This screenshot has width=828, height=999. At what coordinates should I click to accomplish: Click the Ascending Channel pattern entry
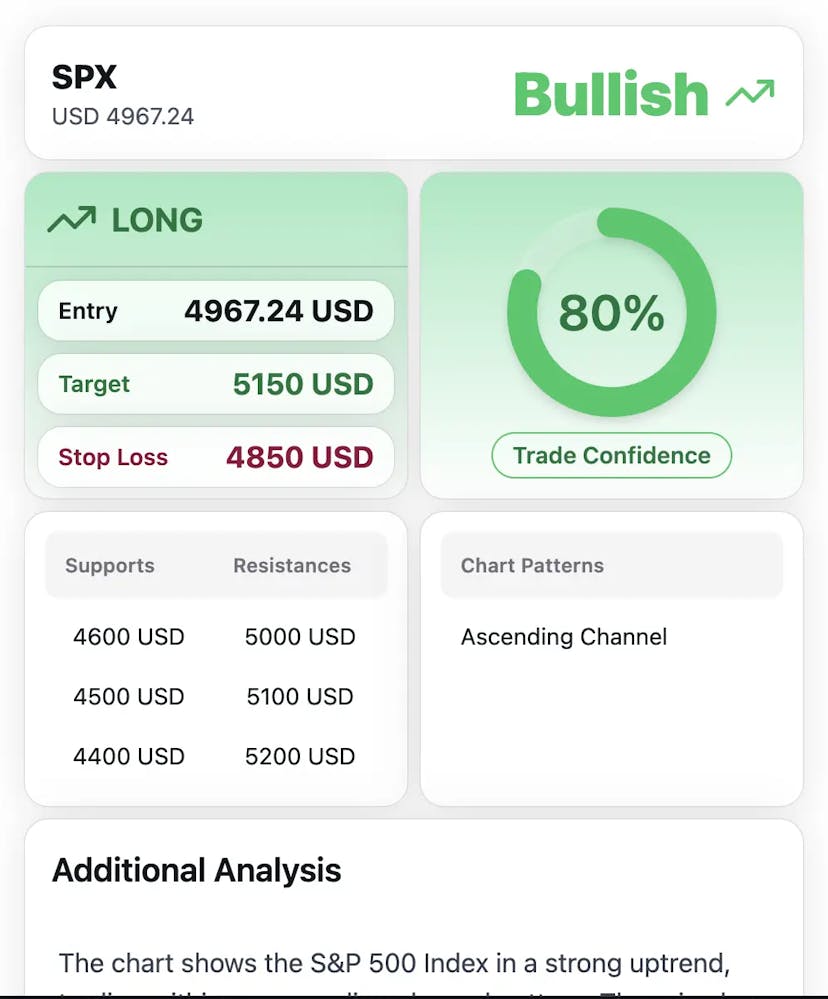563,637
